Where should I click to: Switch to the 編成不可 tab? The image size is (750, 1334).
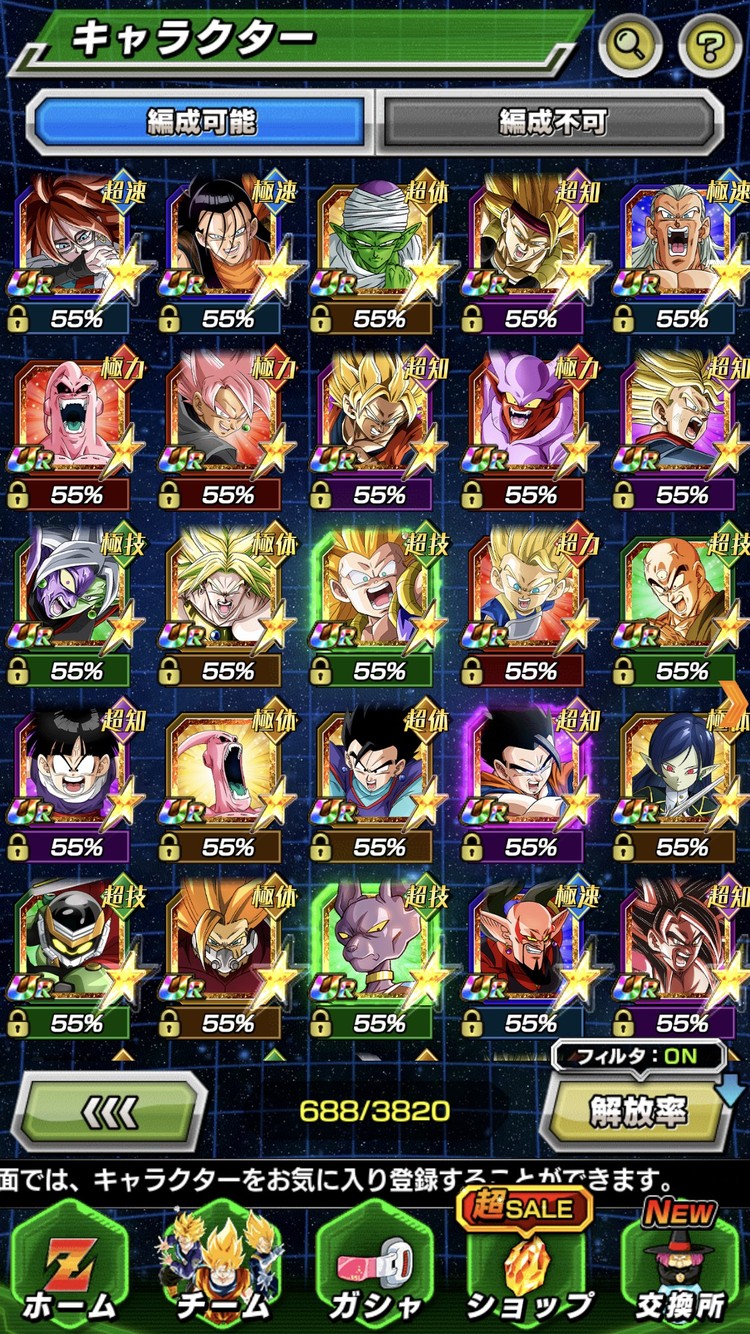coord(552,122)
